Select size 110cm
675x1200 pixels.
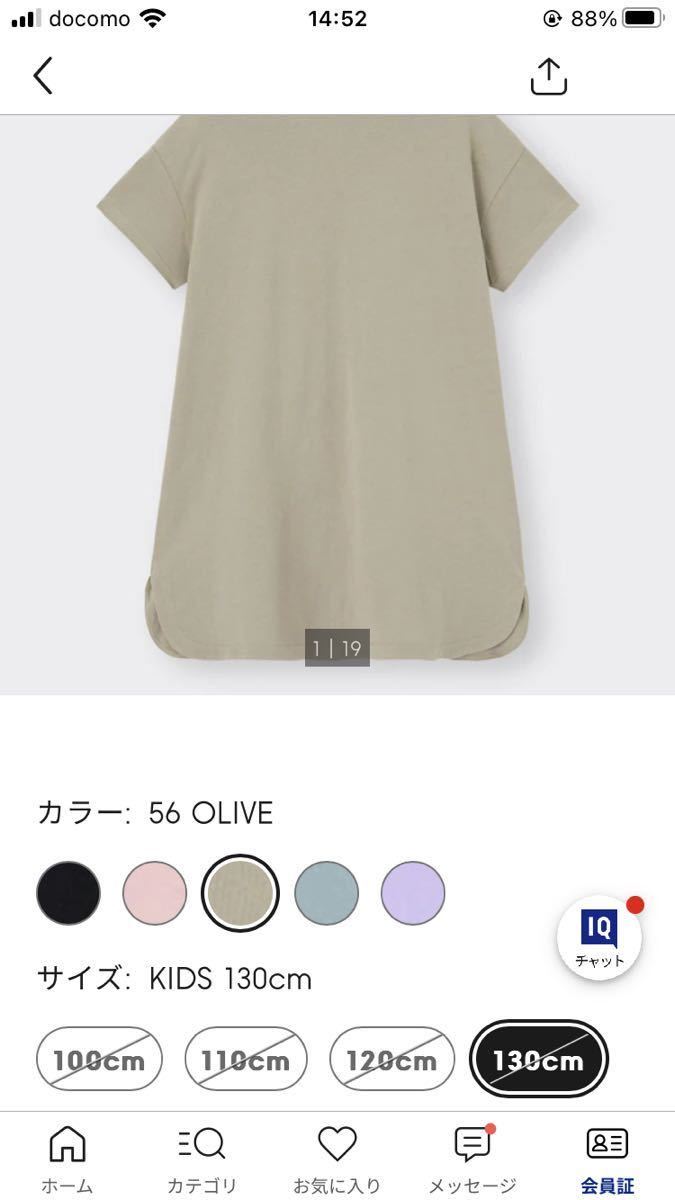point(246,1060)
